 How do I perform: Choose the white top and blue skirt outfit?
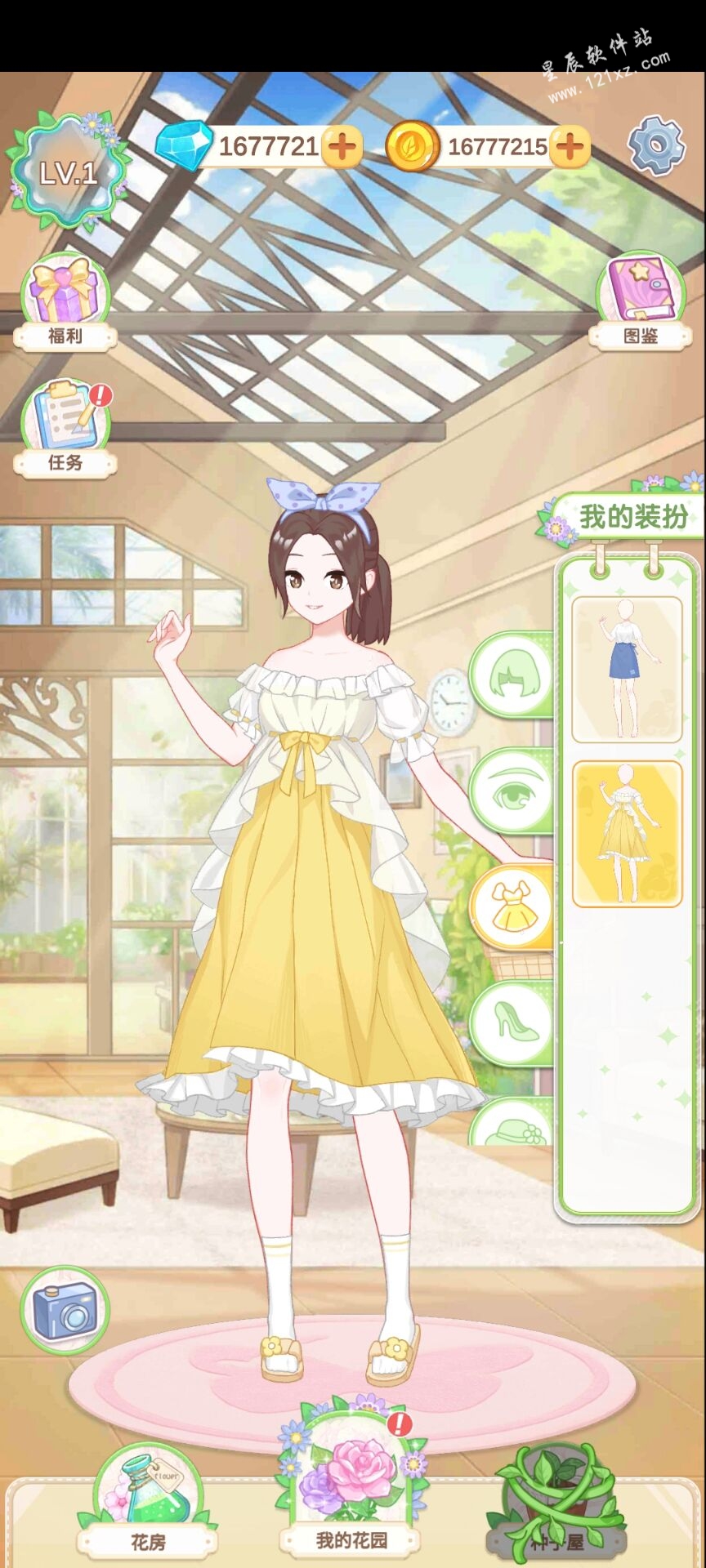point(627,669)
